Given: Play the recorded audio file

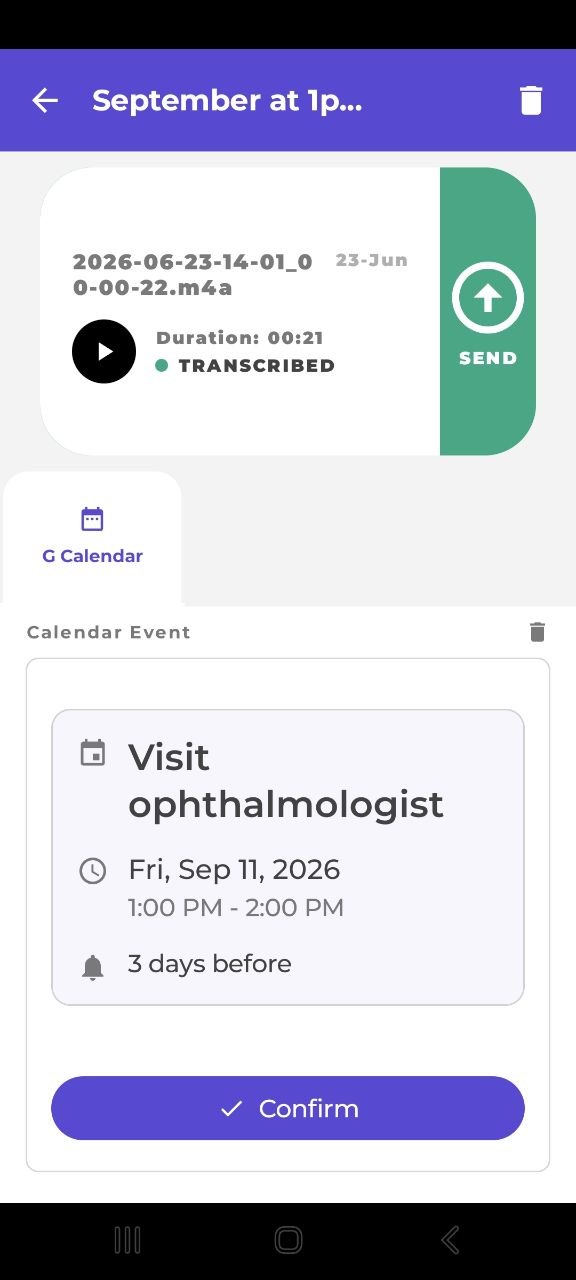Looking at the screenshot, I should pyautogui.click(x=104, y=351).
